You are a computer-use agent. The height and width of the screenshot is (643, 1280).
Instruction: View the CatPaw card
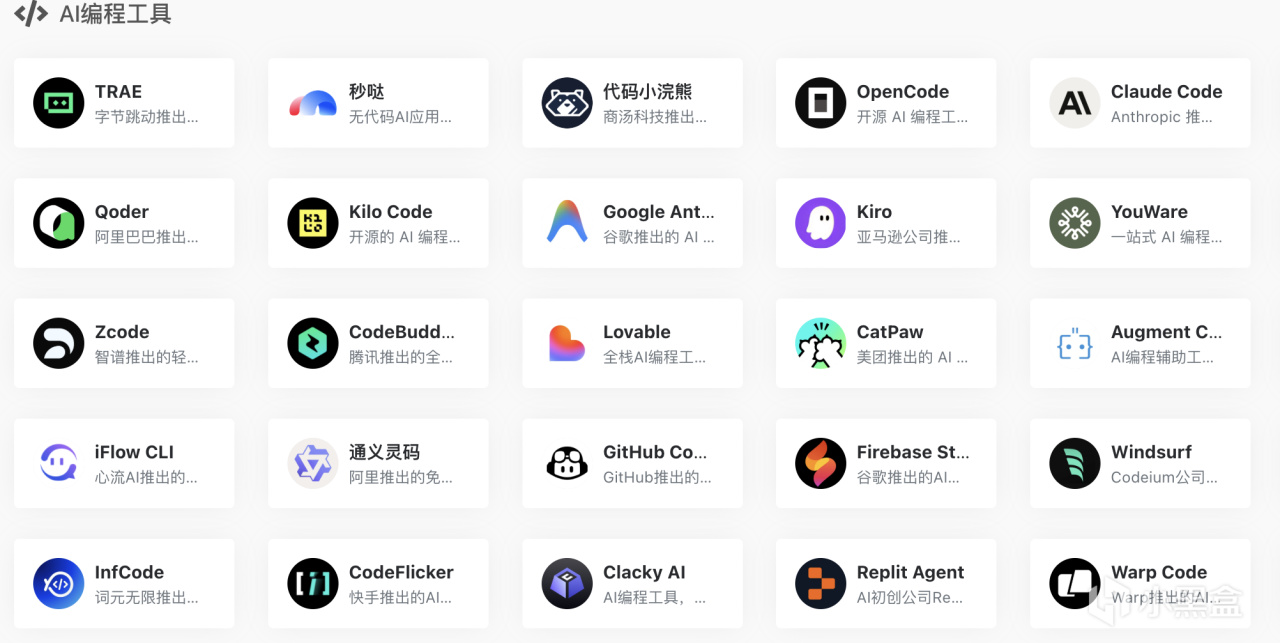coord(886,343)
